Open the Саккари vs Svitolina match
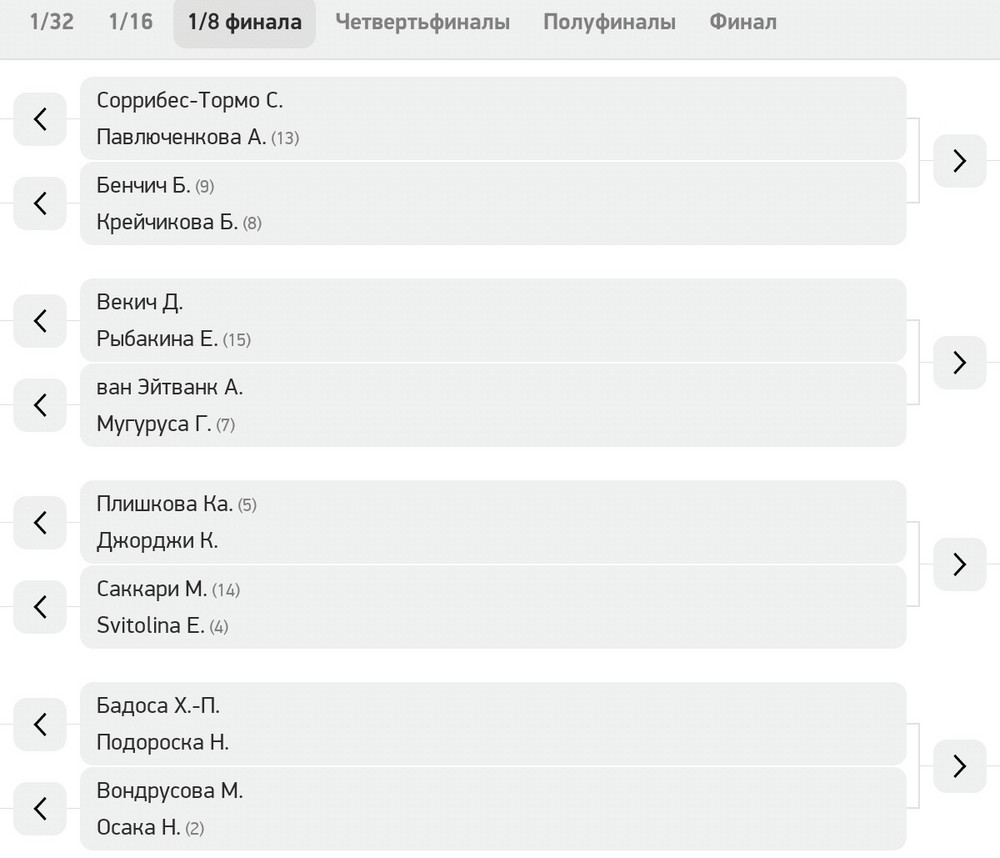 pos(493,607)
